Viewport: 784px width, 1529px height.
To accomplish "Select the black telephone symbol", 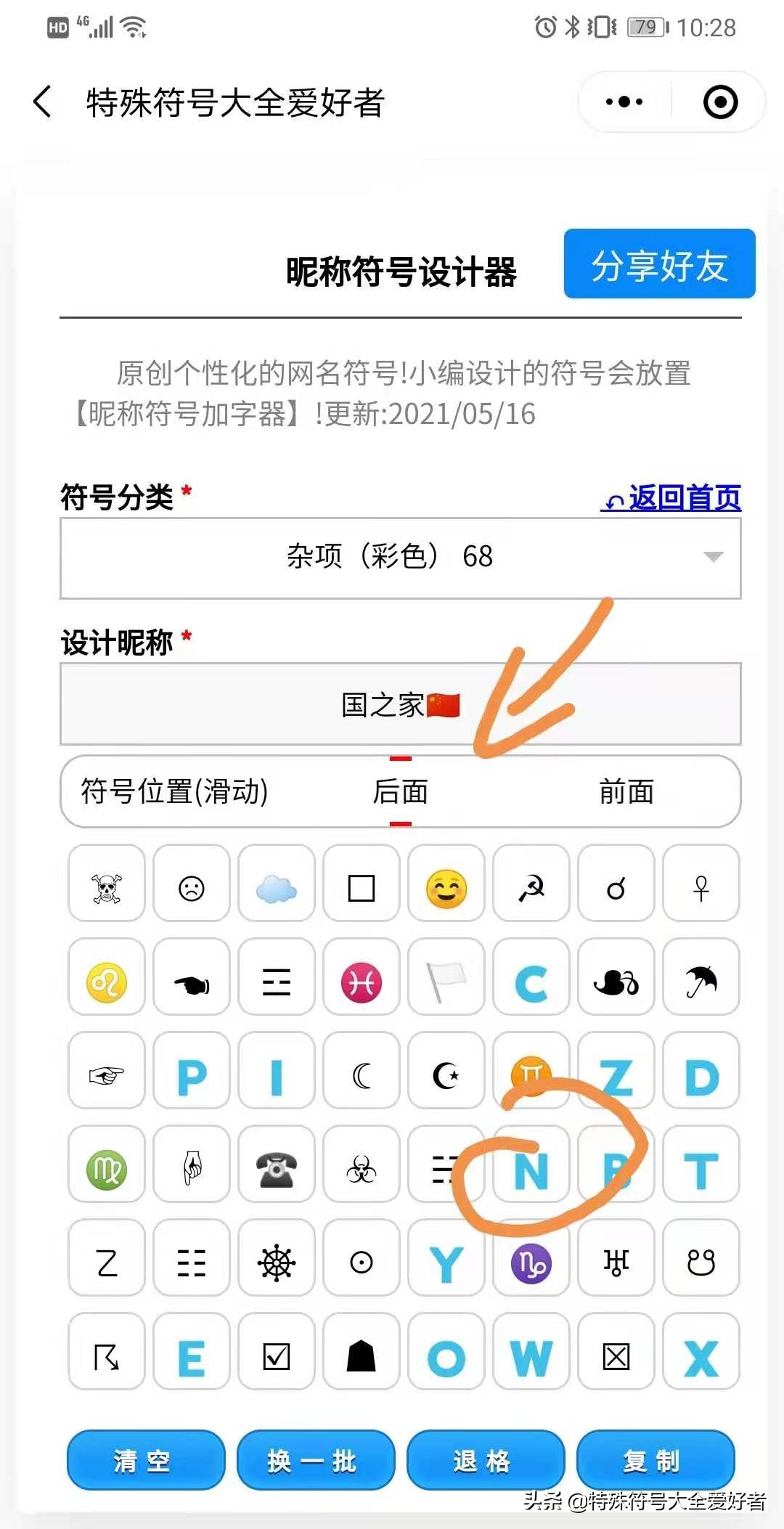I will click(275, 1167).
